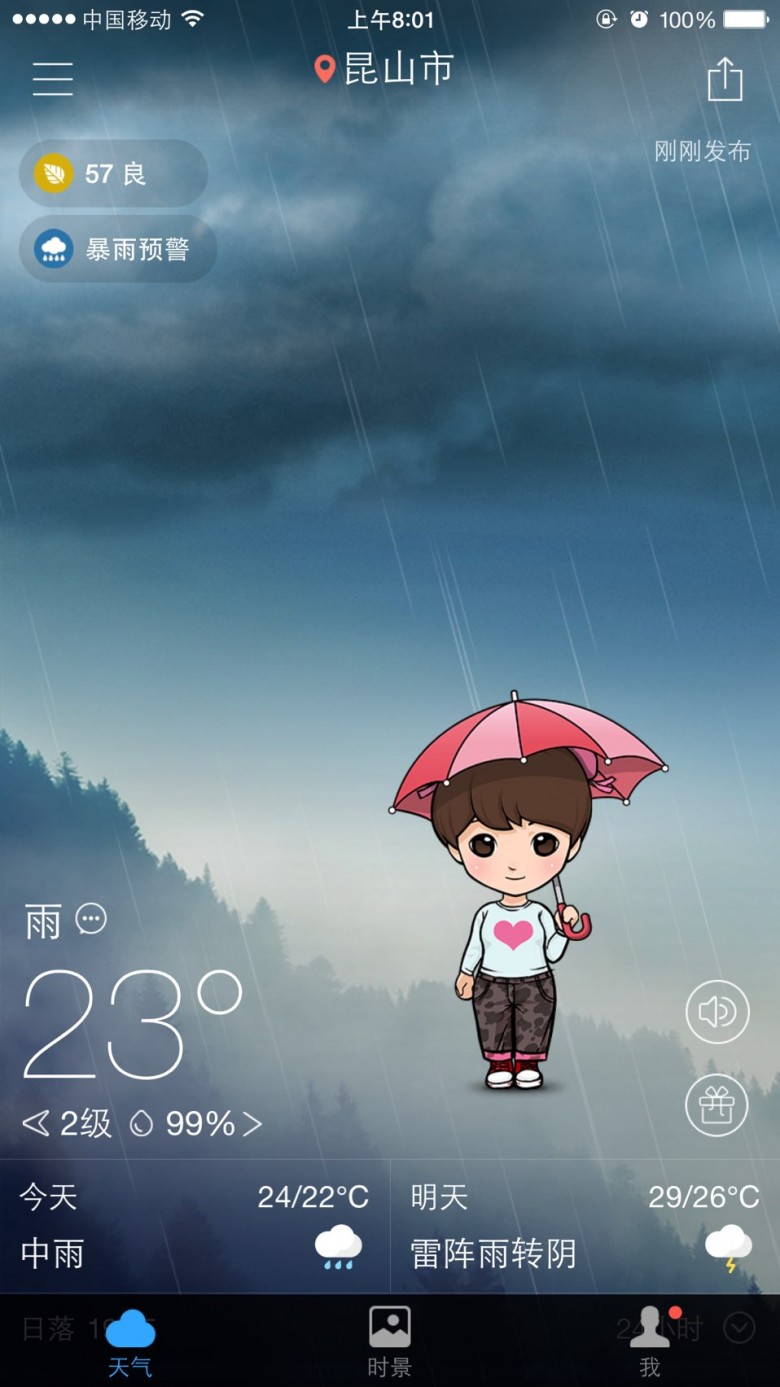Open the 57 良 air quality chip

pyautogui.click(x=113, y=174)
